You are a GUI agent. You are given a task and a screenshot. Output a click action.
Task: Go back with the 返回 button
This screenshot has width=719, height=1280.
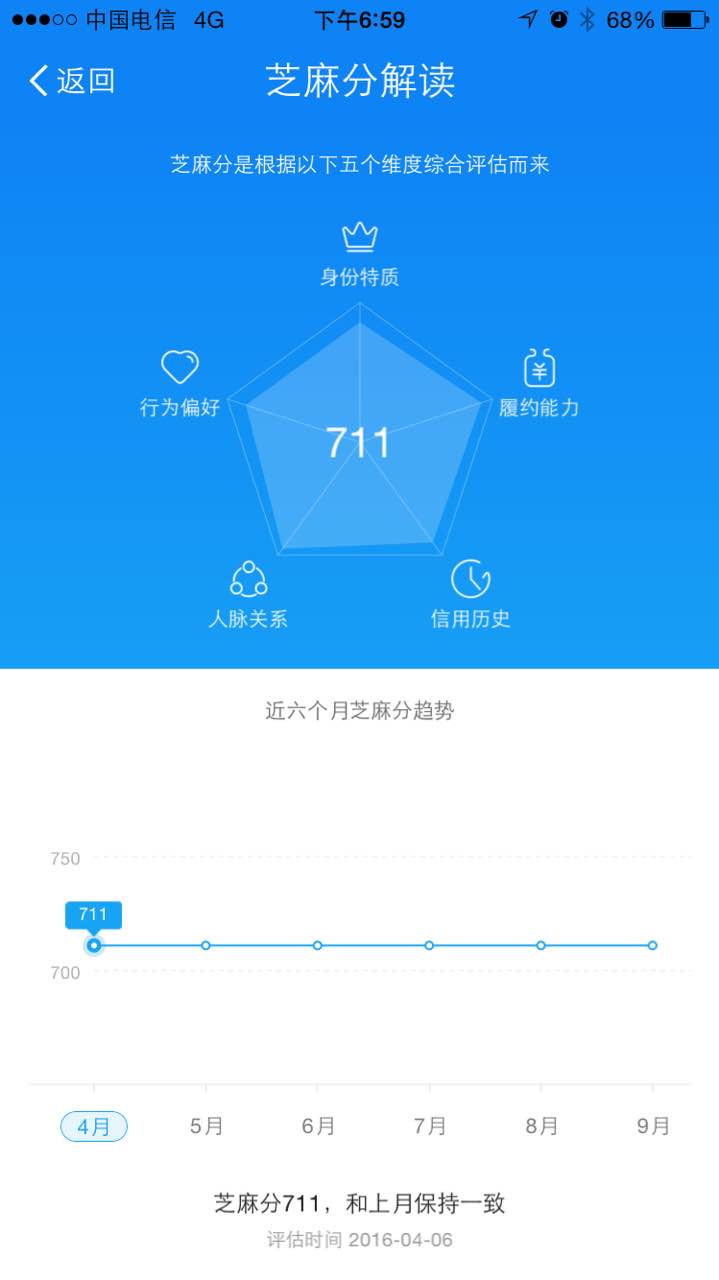click(x=72, y=80)
